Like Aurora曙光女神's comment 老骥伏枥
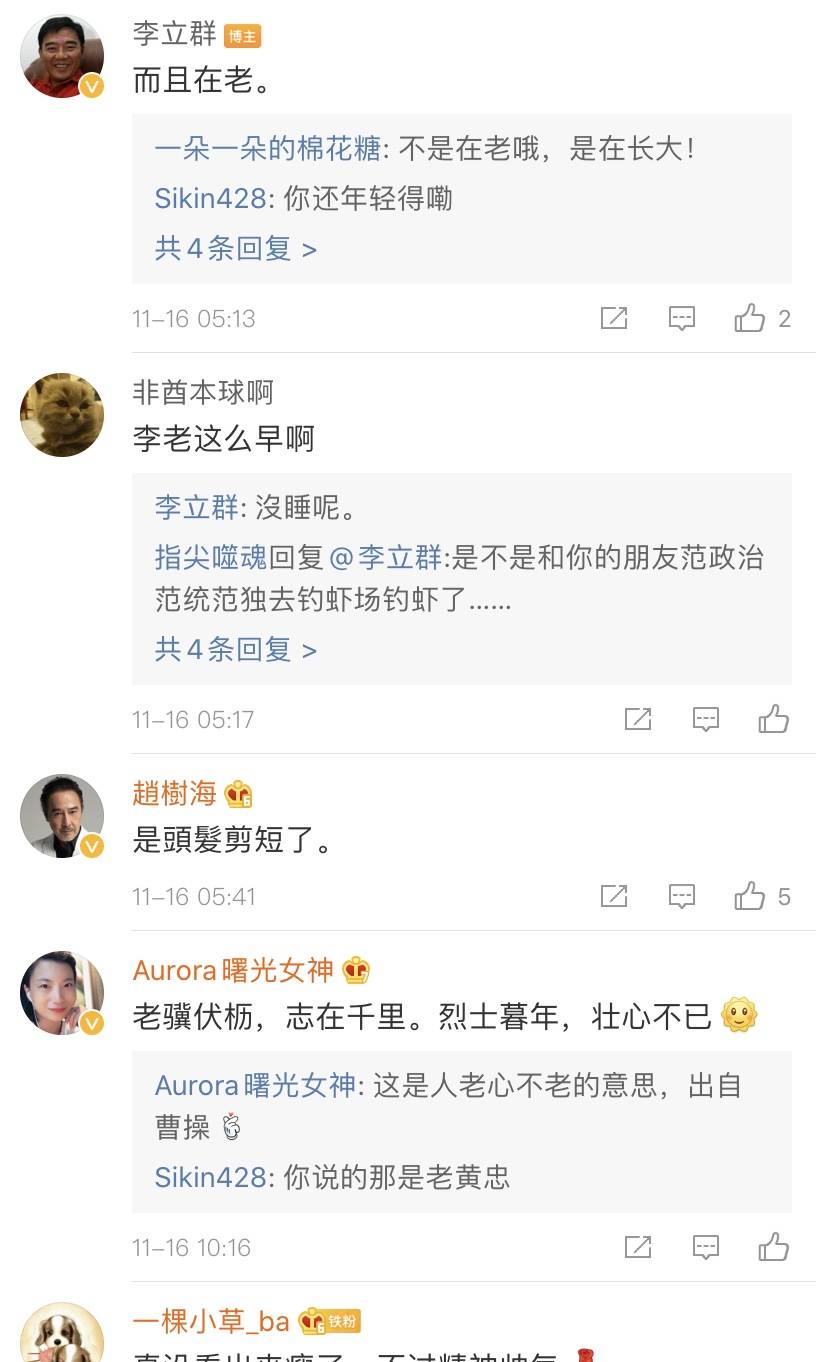816x1362 pixels. tap(774, 1247)
